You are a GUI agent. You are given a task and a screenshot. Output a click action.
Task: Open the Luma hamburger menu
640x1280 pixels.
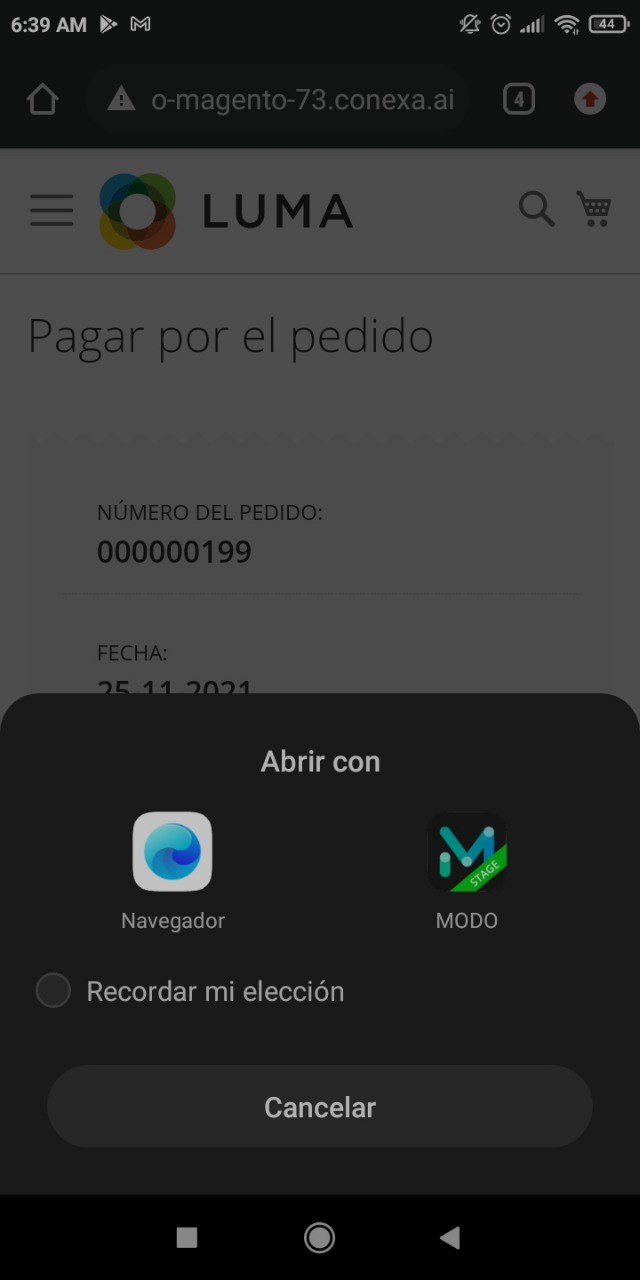(x=51, y=210)
